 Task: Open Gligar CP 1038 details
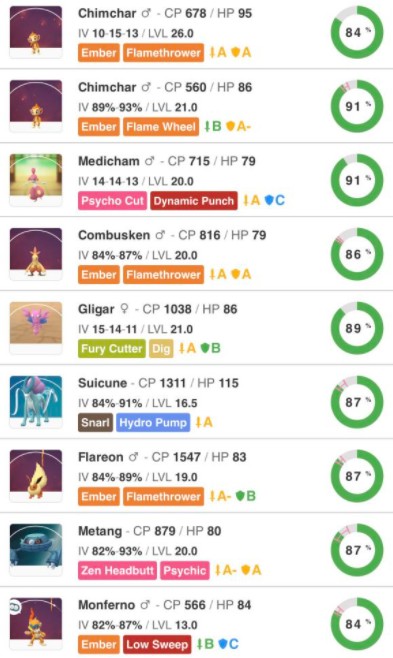[196, 328]
